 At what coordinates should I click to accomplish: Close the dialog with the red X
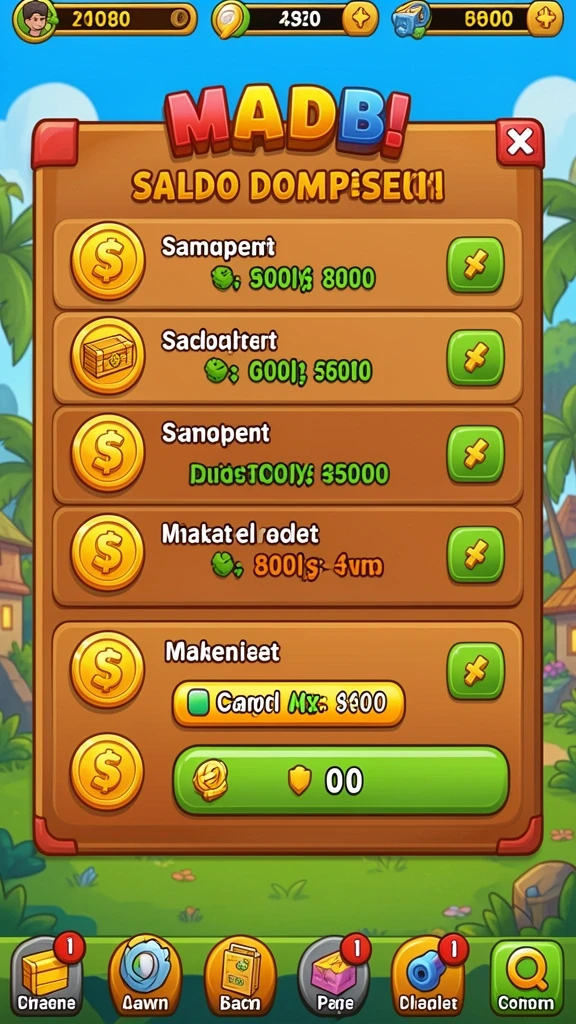(x=519, y=142)
